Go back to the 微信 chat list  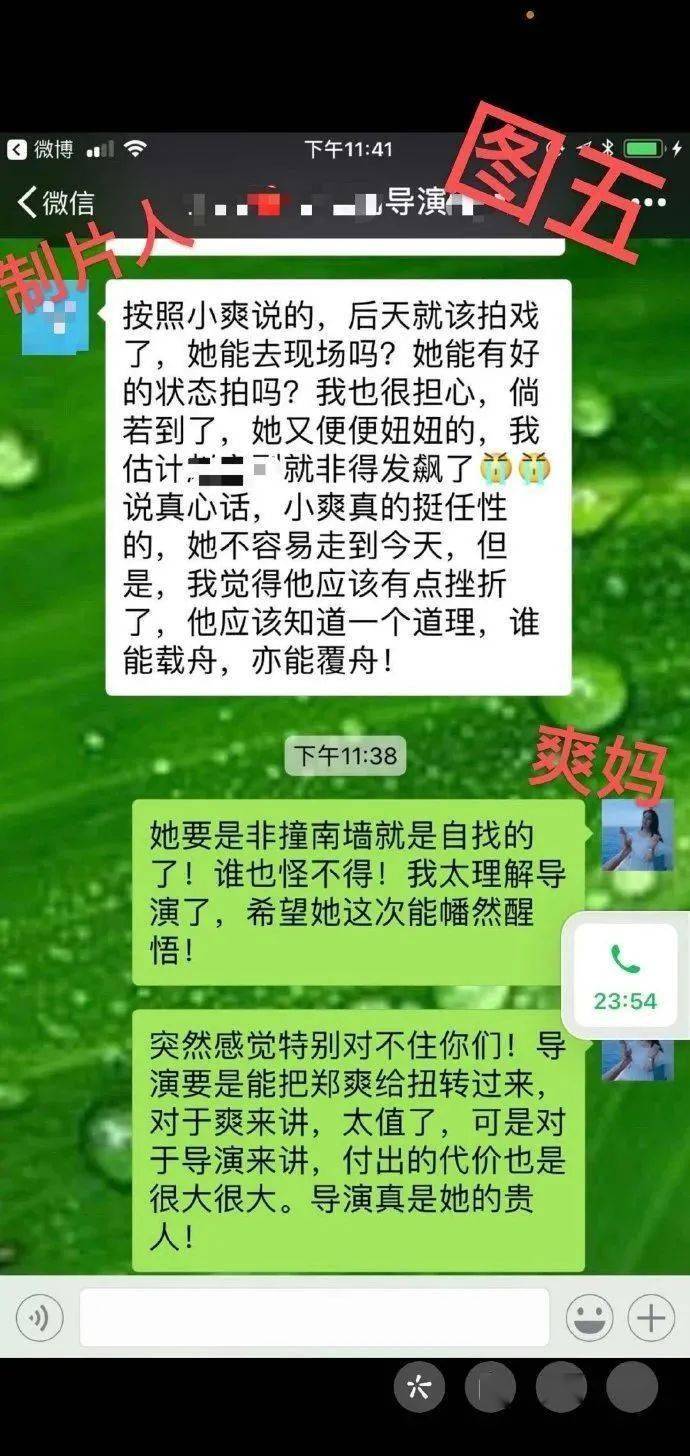[56, 203]
